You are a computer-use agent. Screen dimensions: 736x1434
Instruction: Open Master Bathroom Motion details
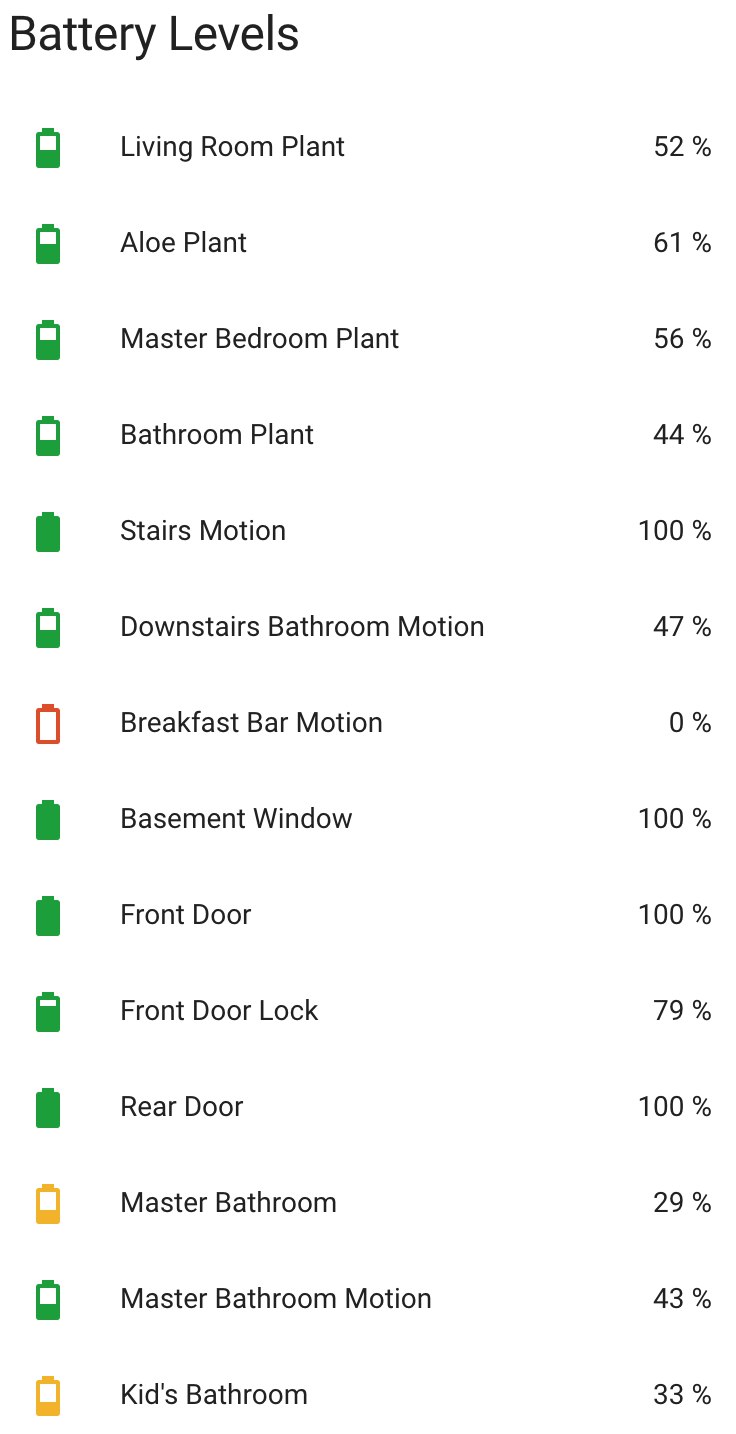coord(368,1299)
